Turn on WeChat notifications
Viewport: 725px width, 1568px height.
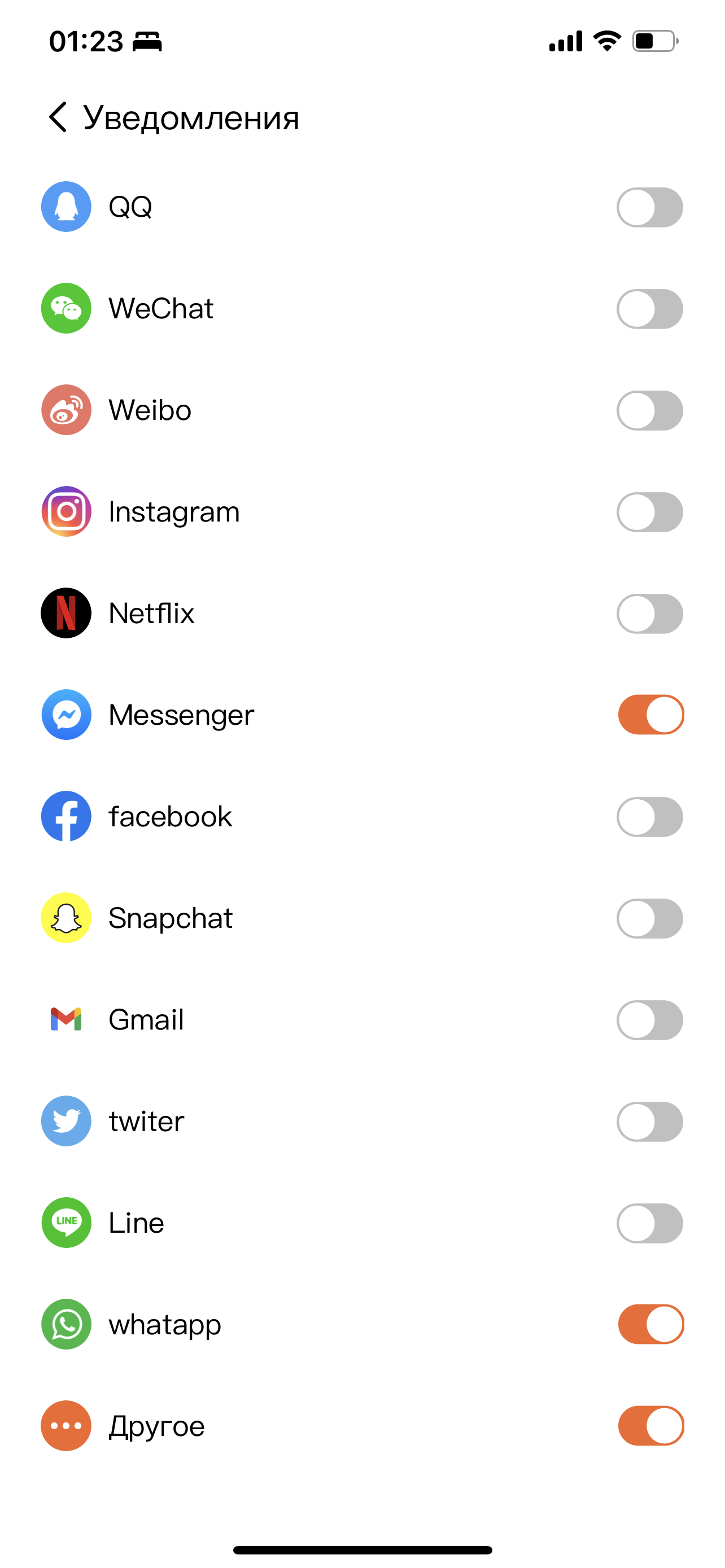[649, 309]
